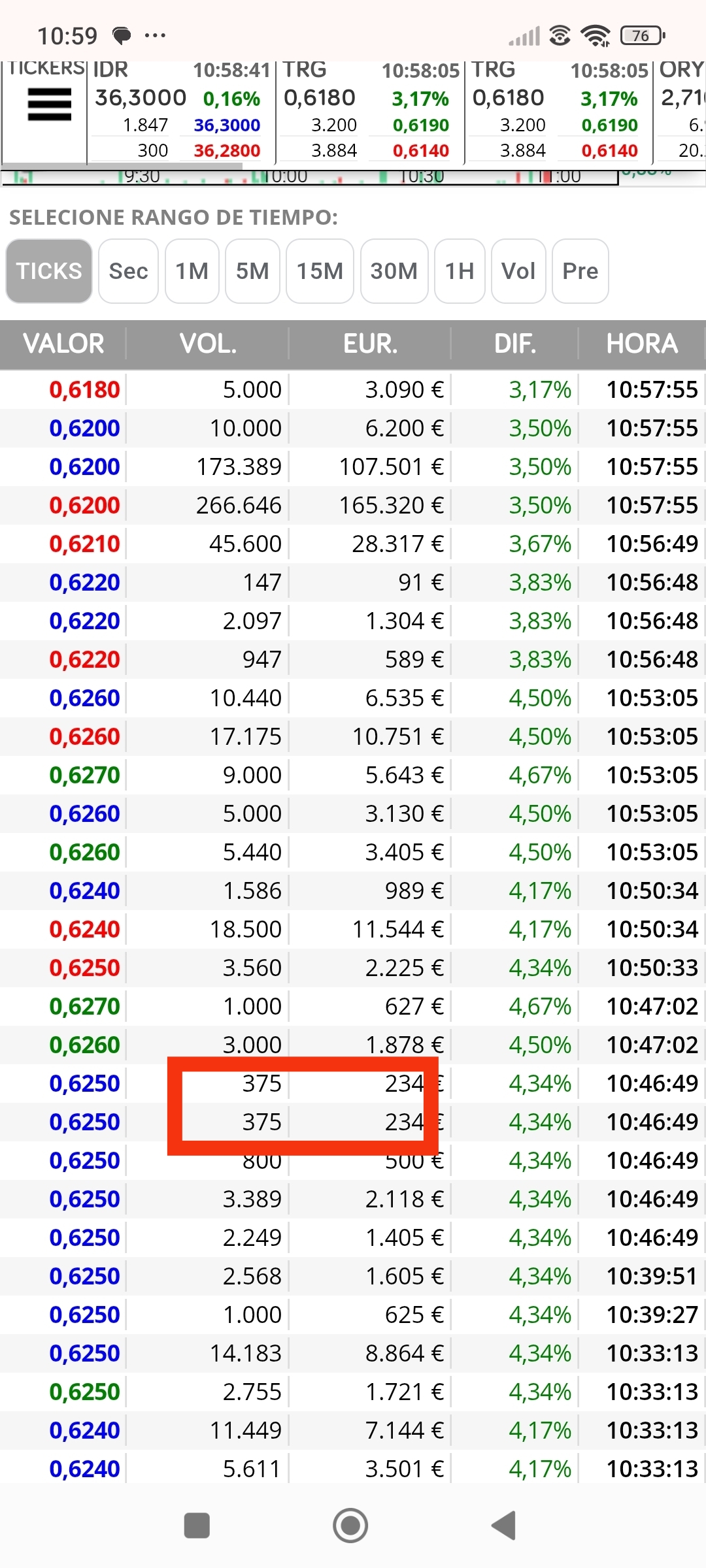Switch to the 1M time range
Viewport: 706px width, 1568px height.
coord(192,271)
